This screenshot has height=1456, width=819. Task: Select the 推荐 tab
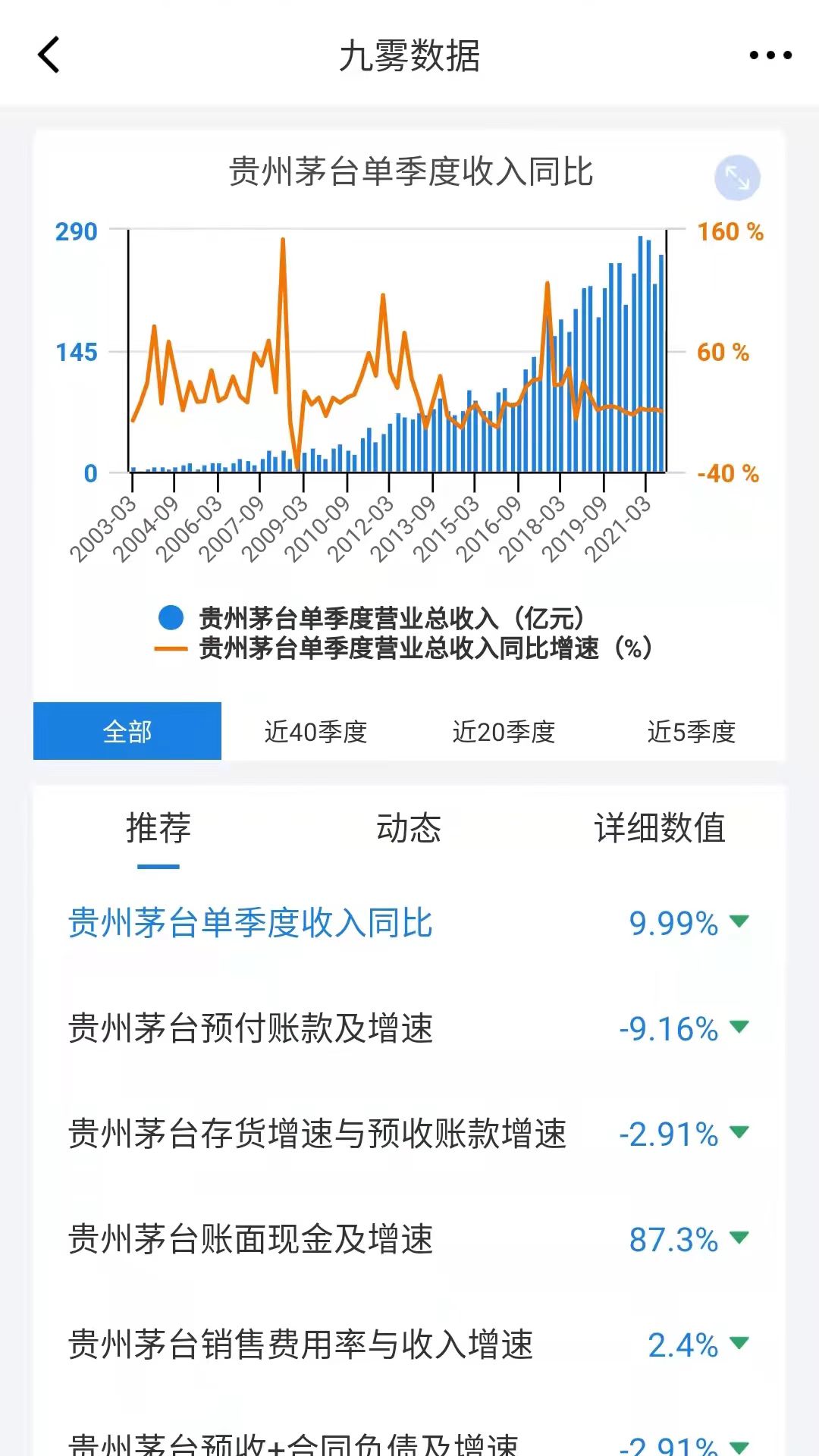pyautogui.click(x=158, y=828)
